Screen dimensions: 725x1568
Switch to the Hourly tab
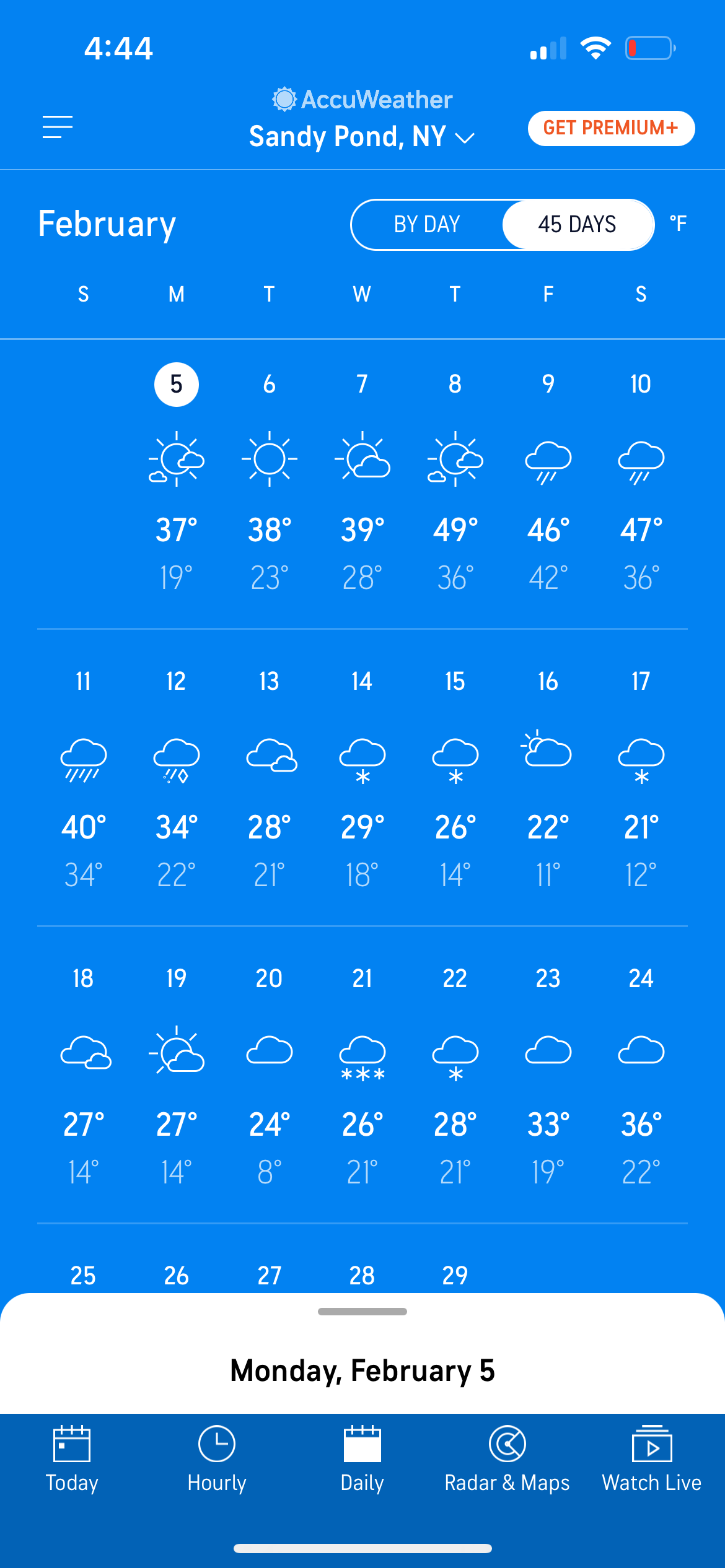217,1459
